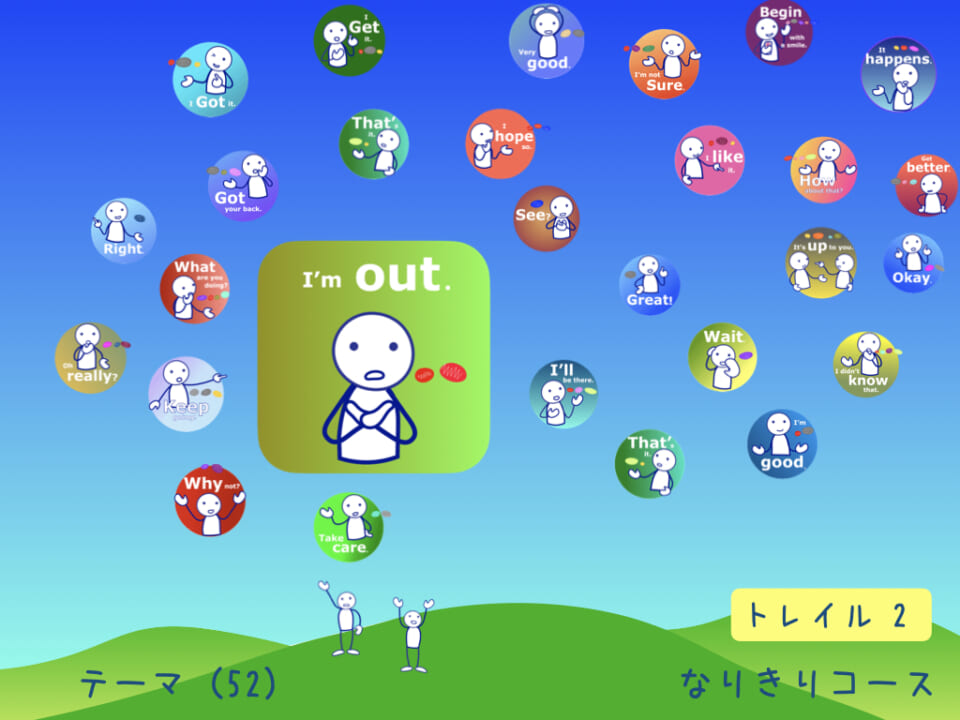
Task: Tap the "Why not?" bubble
Action: [x=210, y=500]
